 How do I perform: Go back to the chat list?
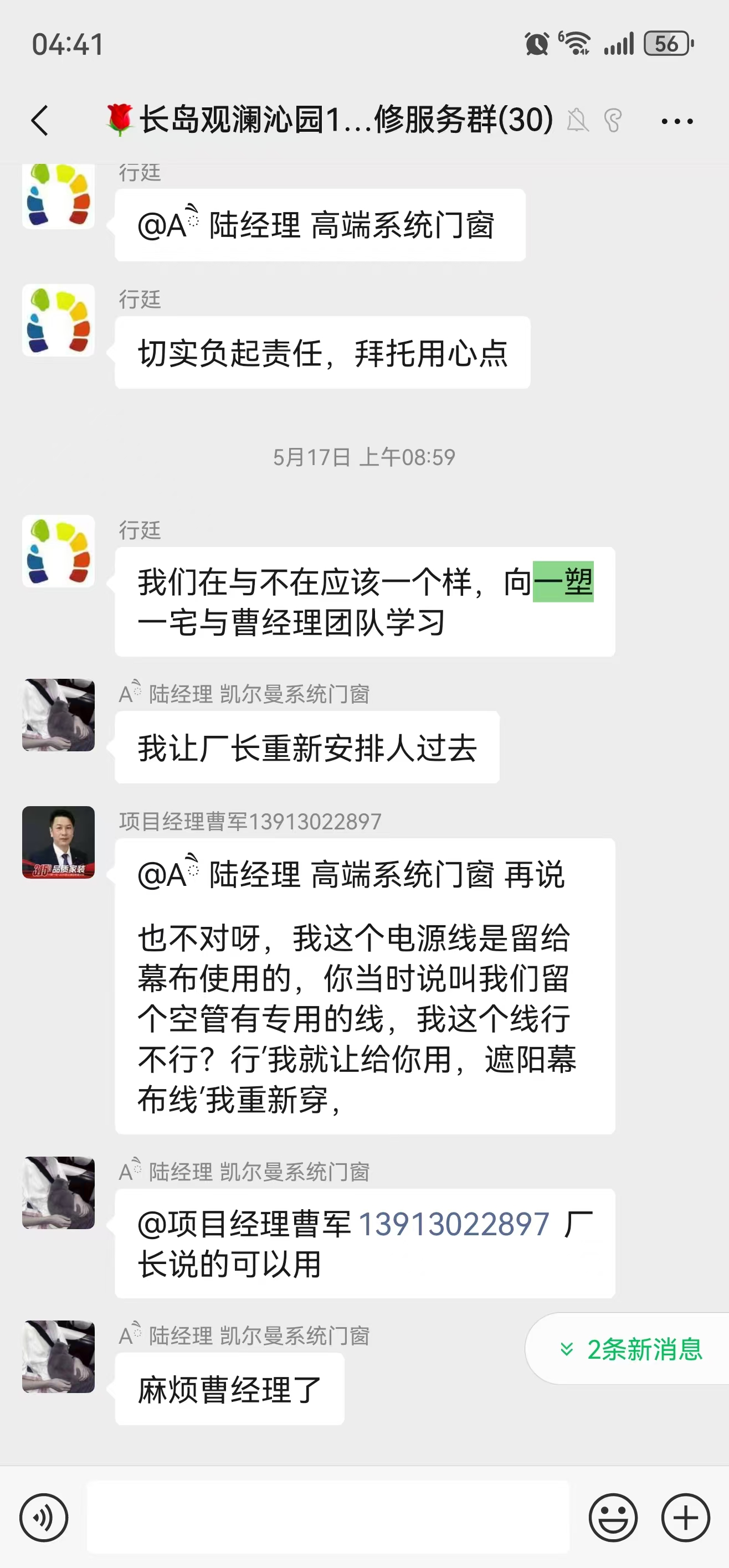pos(40,120)
